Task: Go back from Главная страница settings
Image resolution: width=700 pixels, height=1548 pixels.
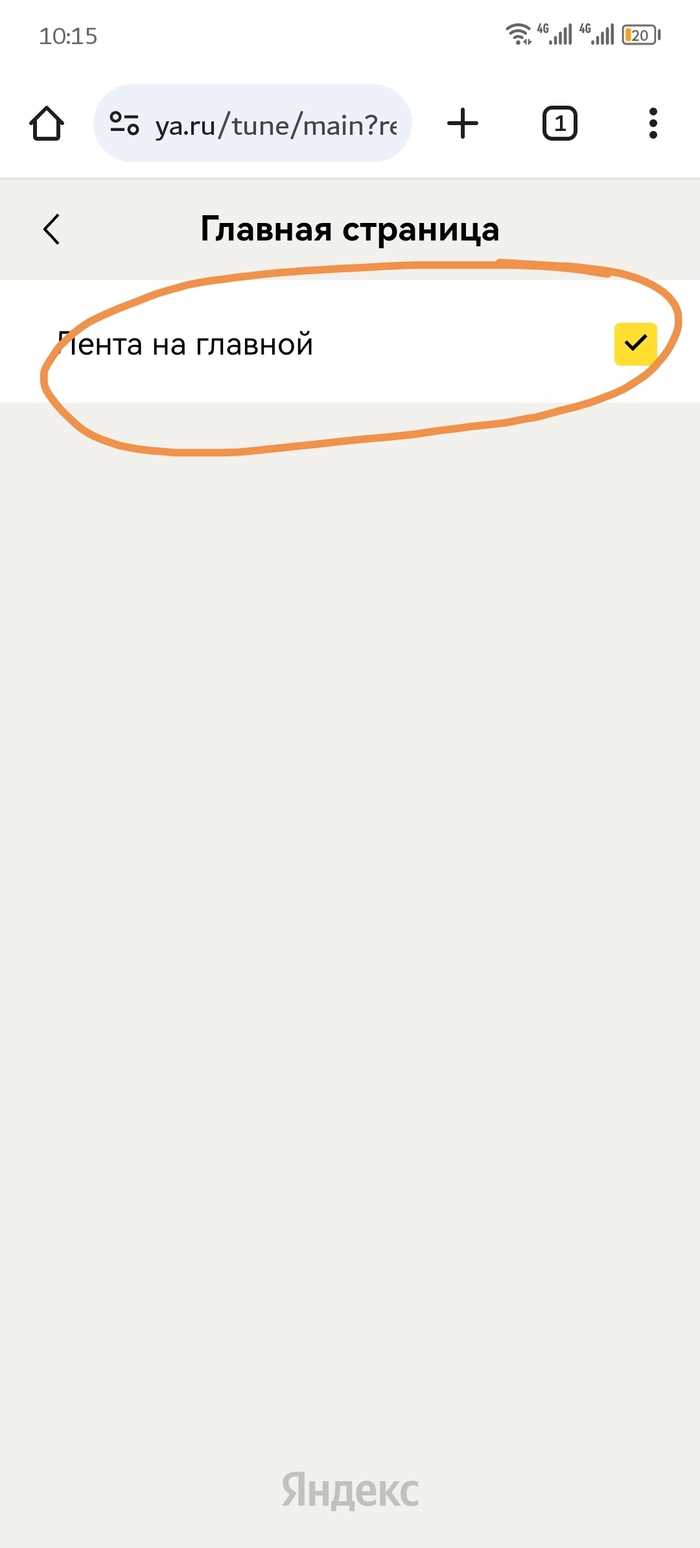Action: [52, 229]
